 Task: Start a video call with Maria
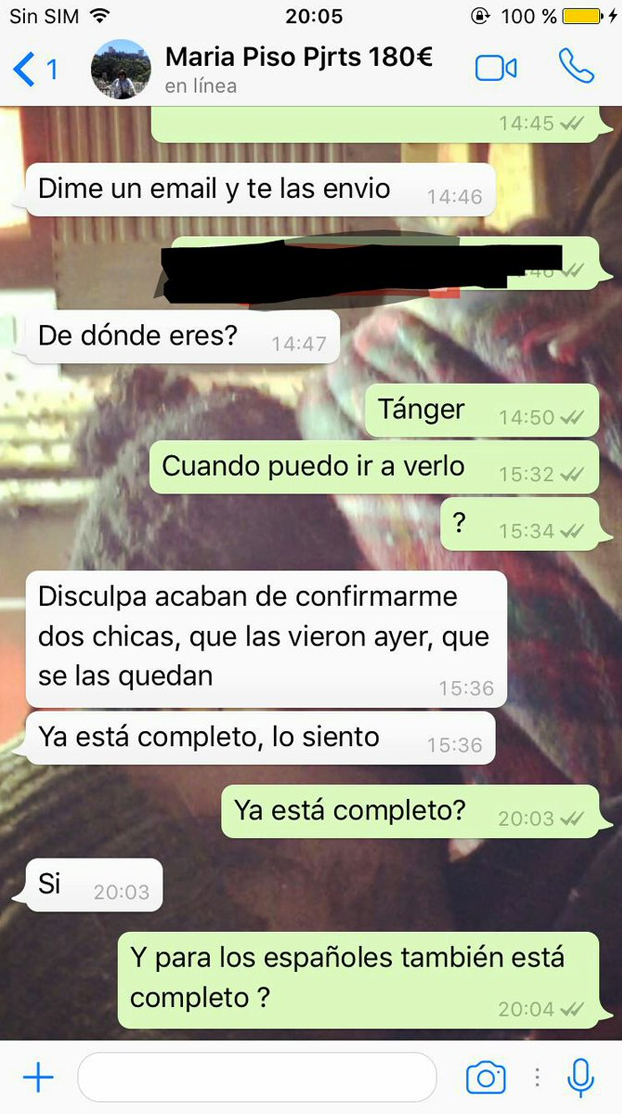tap(495, 68)
